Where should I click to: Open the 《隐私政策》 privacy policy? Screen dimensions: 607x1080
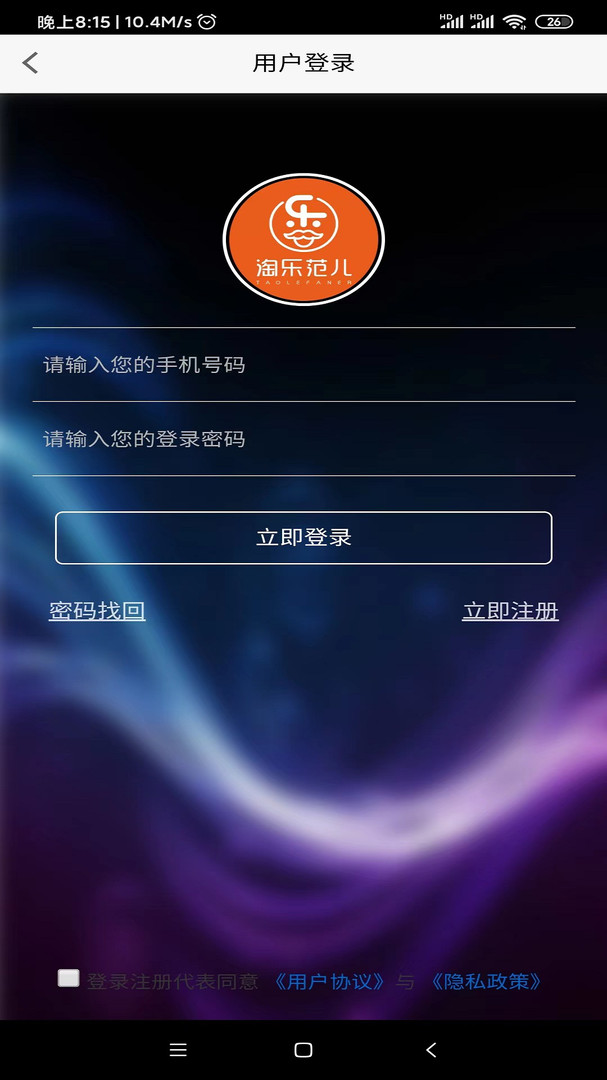487,982
